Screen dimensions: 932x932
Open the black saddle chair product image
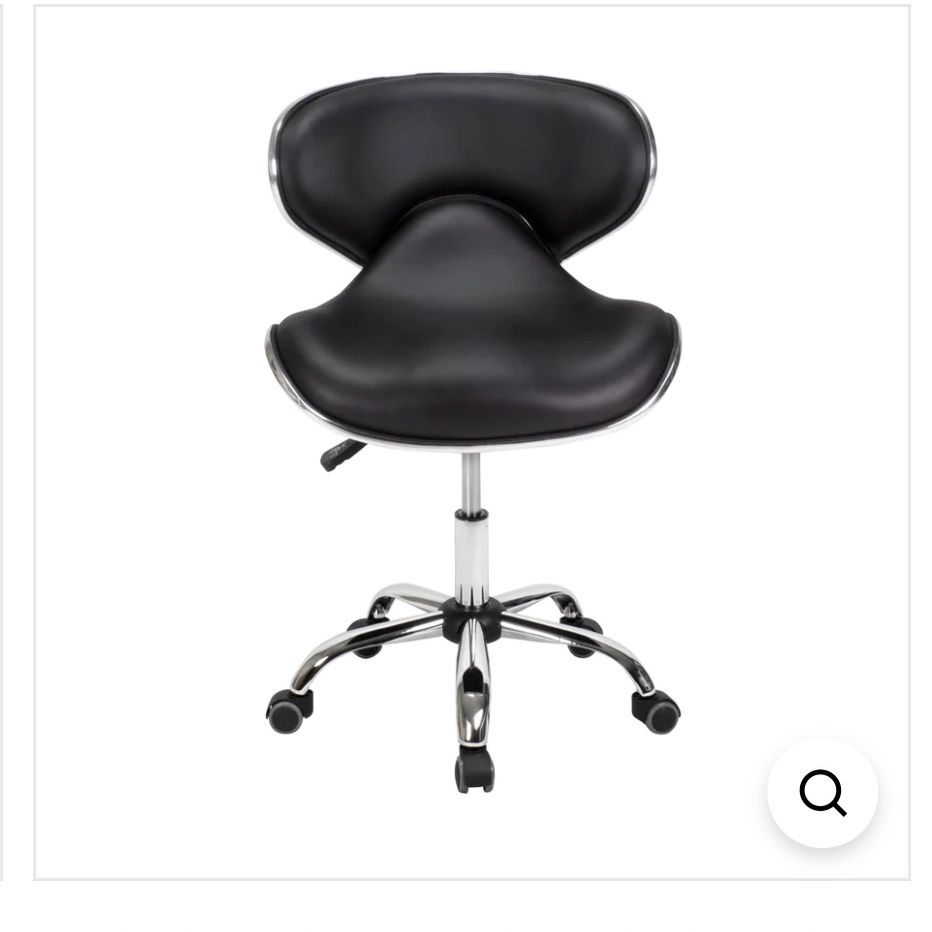coord(472,442)
